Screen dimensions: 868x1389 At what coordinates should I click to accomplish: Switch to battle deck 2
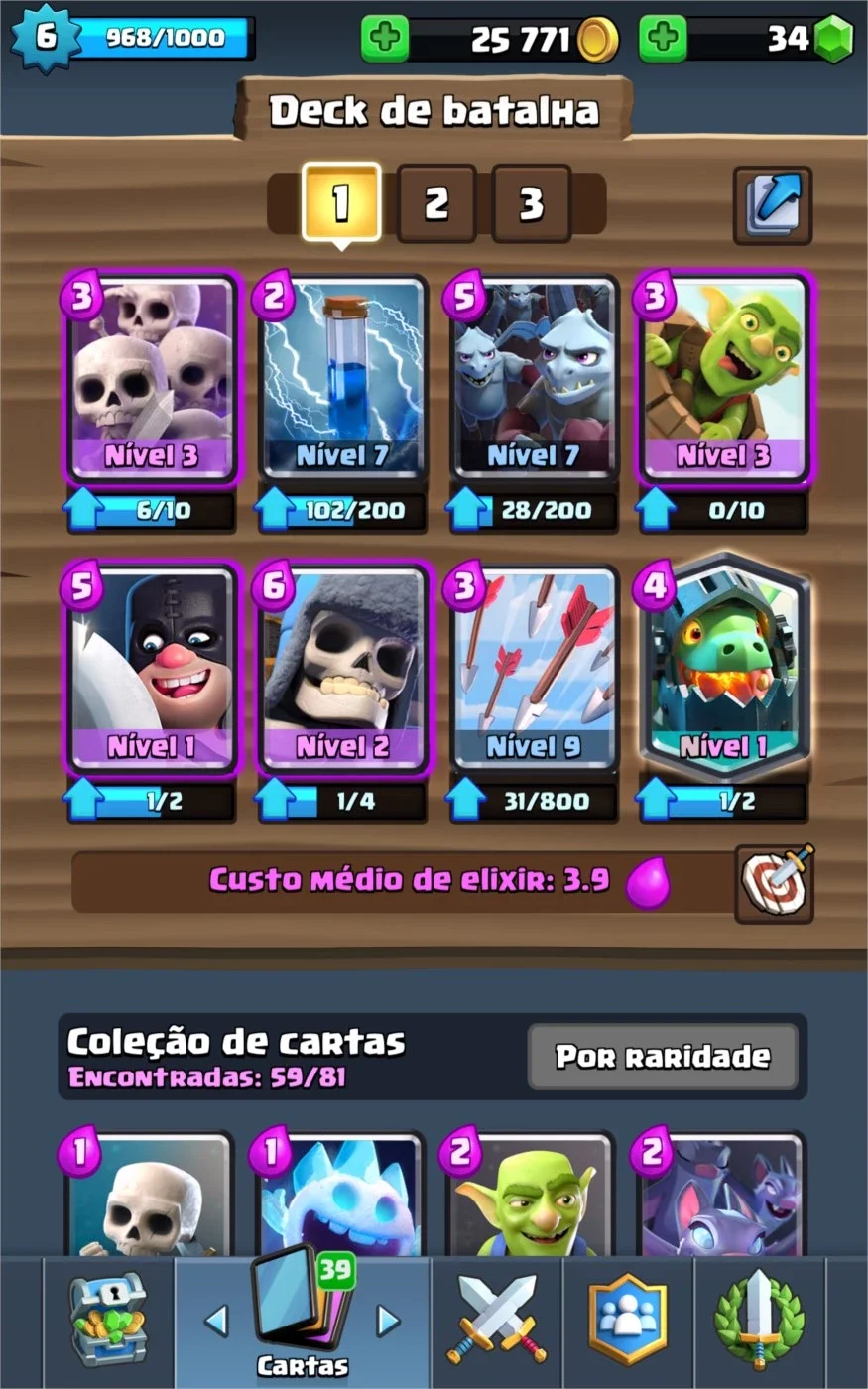click(436, 203)
